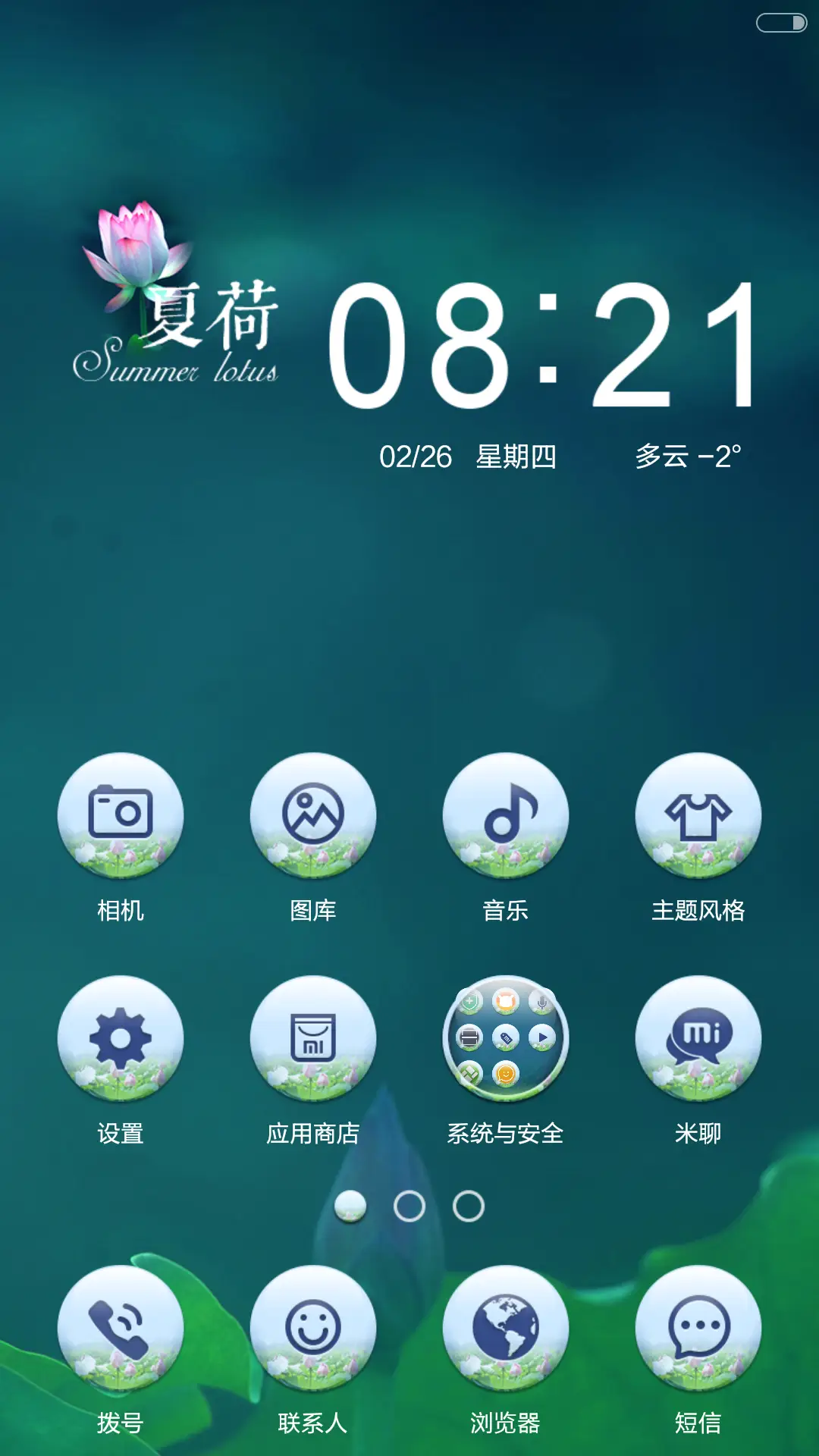Tap the battery indicator in the status bar
The width and height of the screenshot is (819, 1456).
(780, 23)
